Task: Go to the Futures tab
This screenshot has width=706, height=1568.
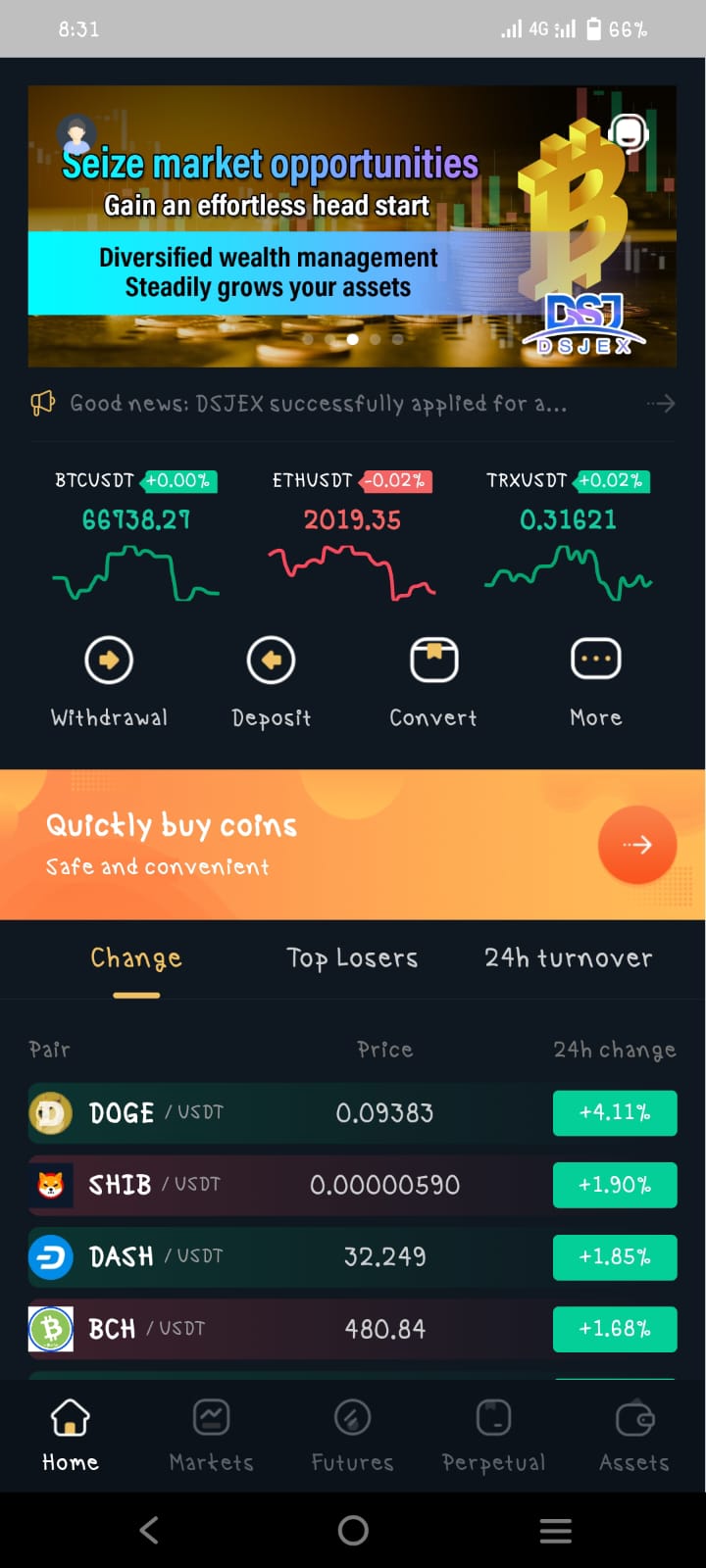Action: [x=352, y=1436]
